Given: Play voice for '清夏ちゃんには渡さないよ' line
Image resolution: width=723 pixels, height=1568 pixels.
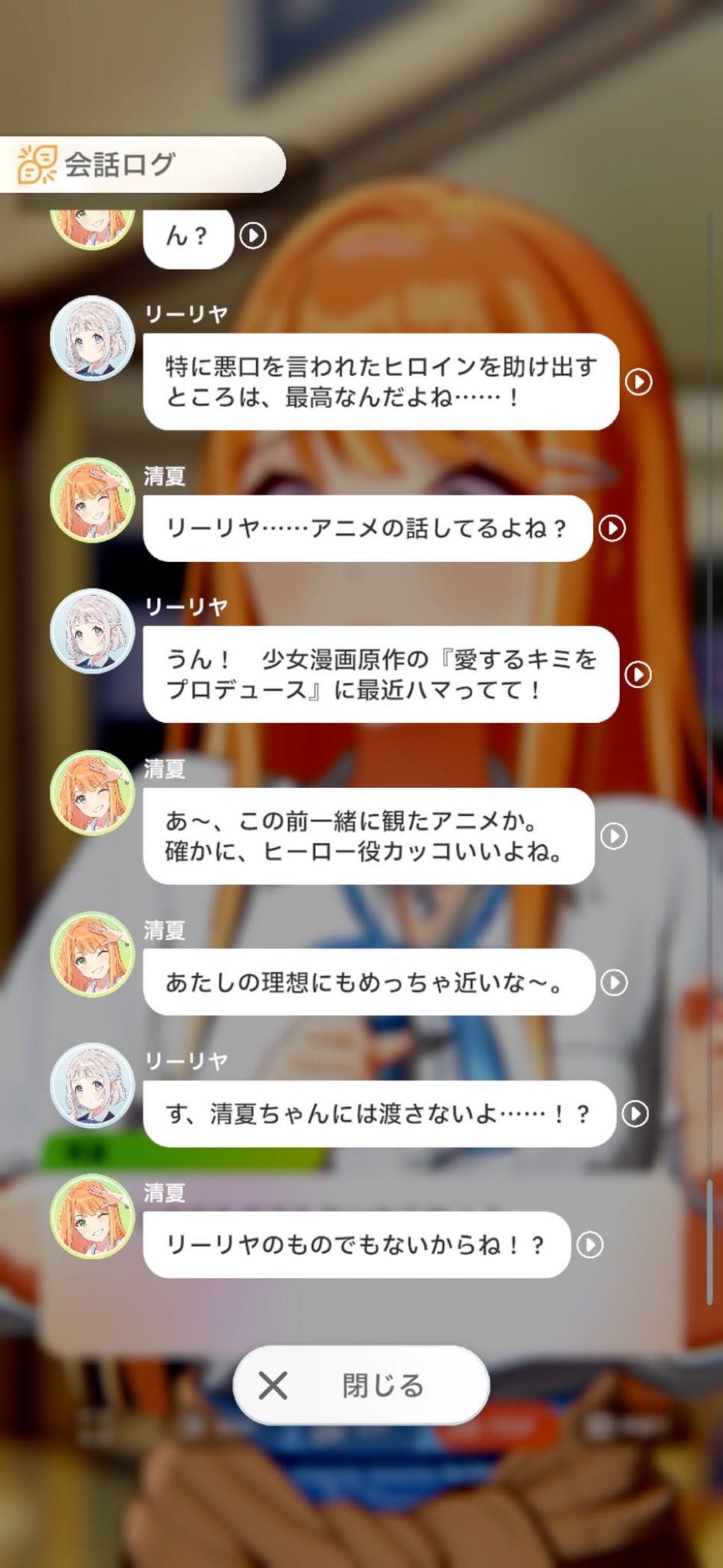Looking at the screenshot, I should 635,1114.
